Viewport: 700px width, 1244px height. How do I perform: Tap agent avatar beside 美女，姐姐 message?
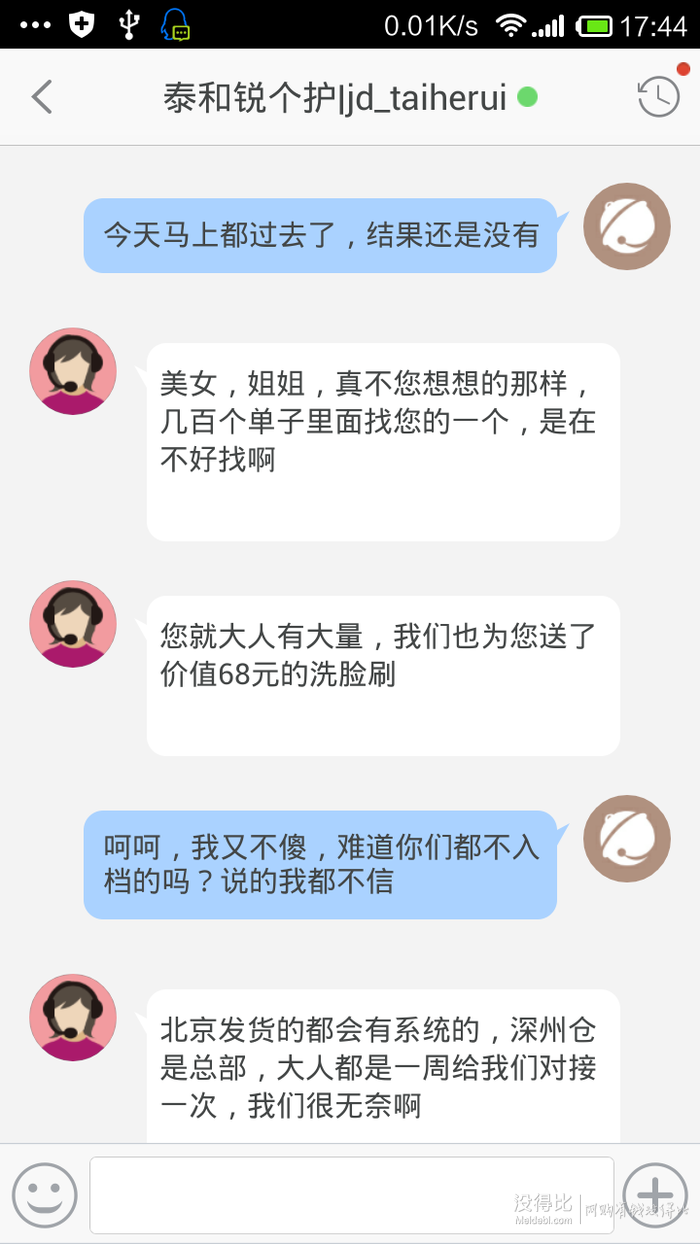pos(73,371)
